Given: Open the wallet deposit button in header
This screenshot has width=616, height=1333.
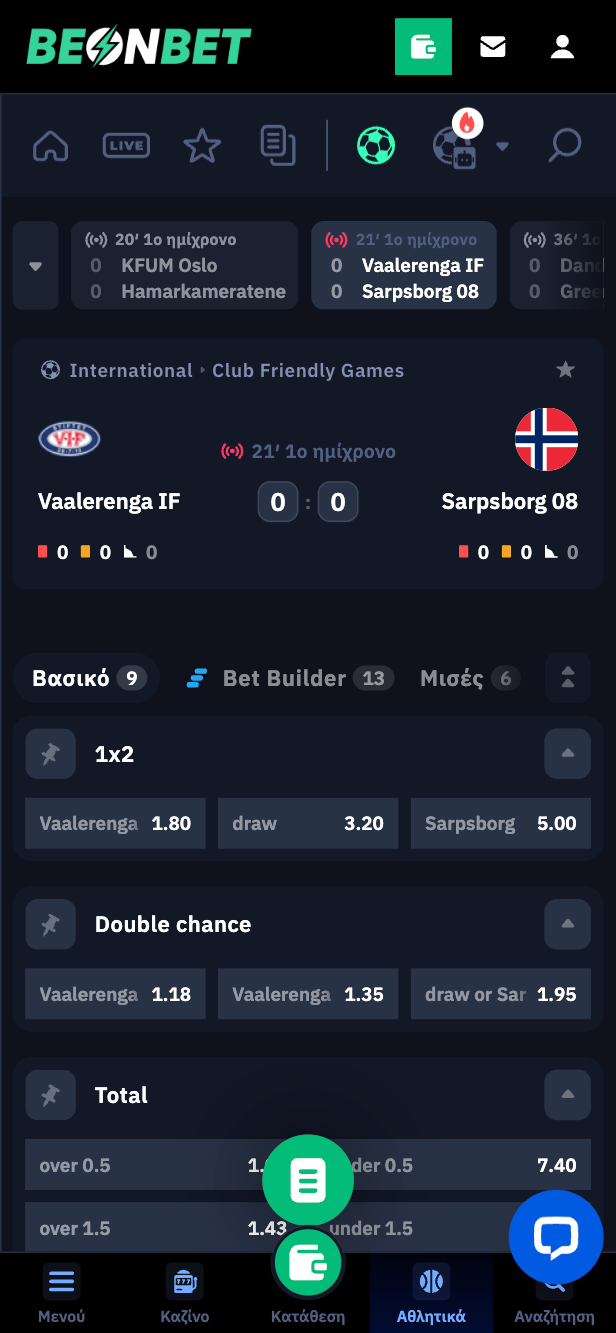Looking at the screenshot, I should tap(423, 46).
